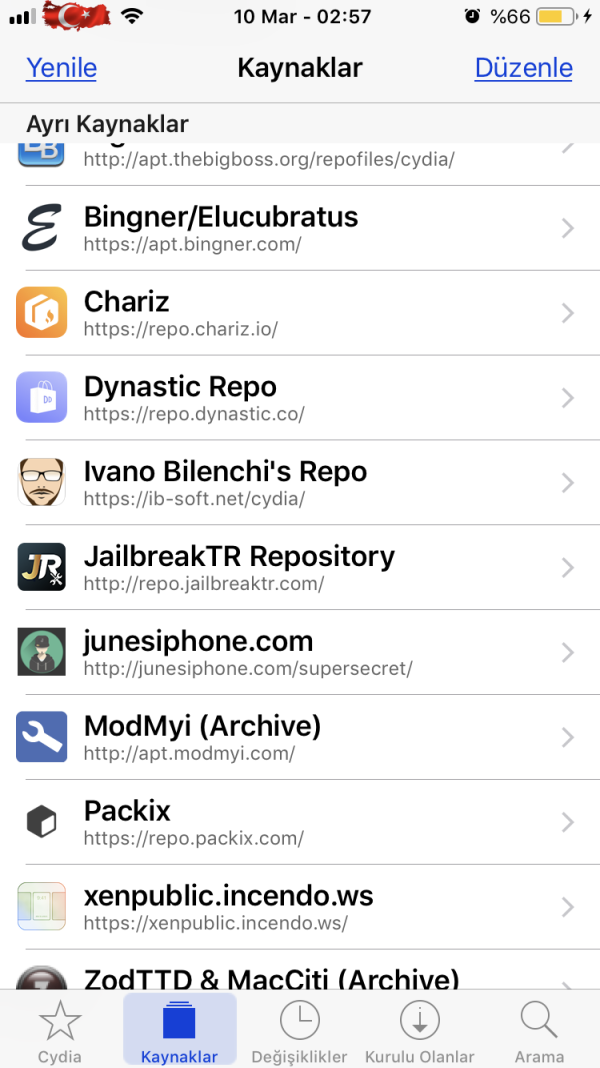Switch to the Cydia tab
Screen dimensions: 600x1068
coord(60,1031)
